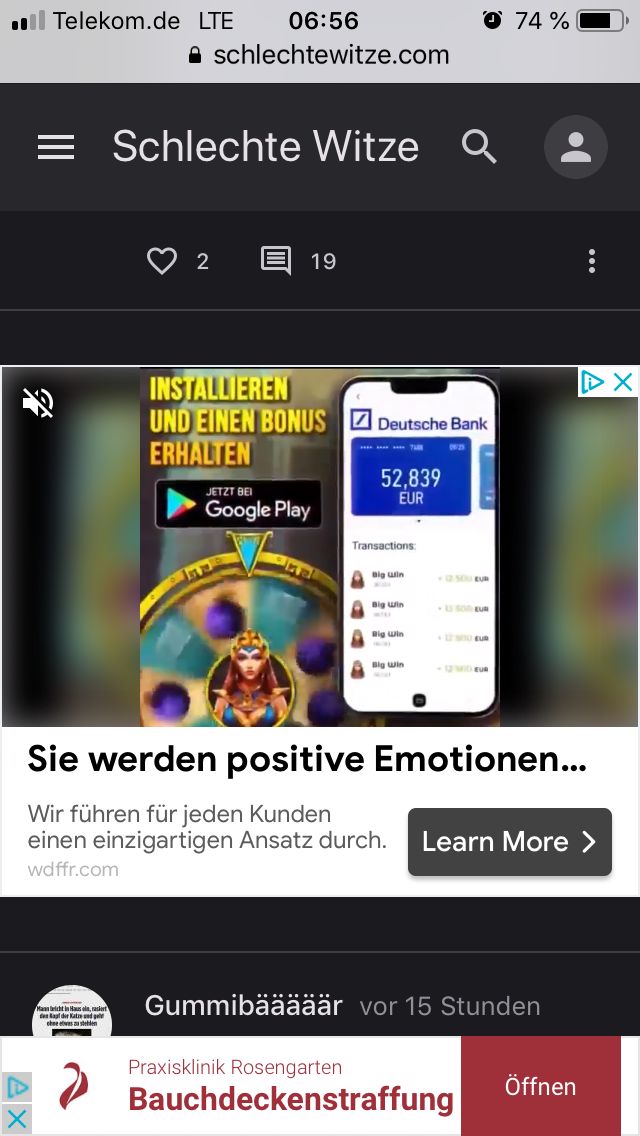Screen dimensions: 640x1136
Task: Close the video ad with the X
Action: (x=623, y=381)
